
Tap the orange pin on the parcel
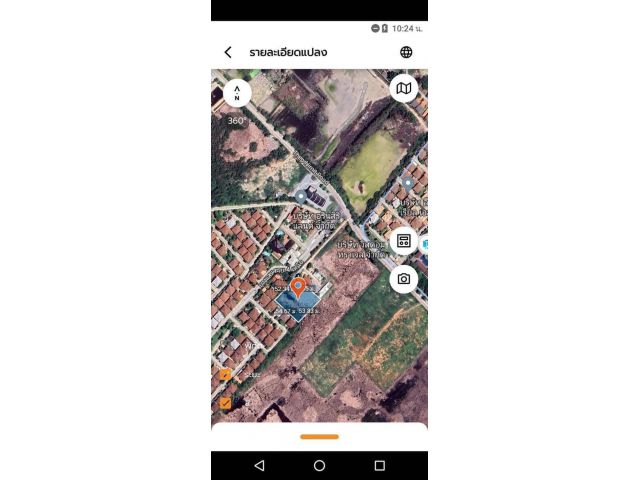(x=297, y=288)
